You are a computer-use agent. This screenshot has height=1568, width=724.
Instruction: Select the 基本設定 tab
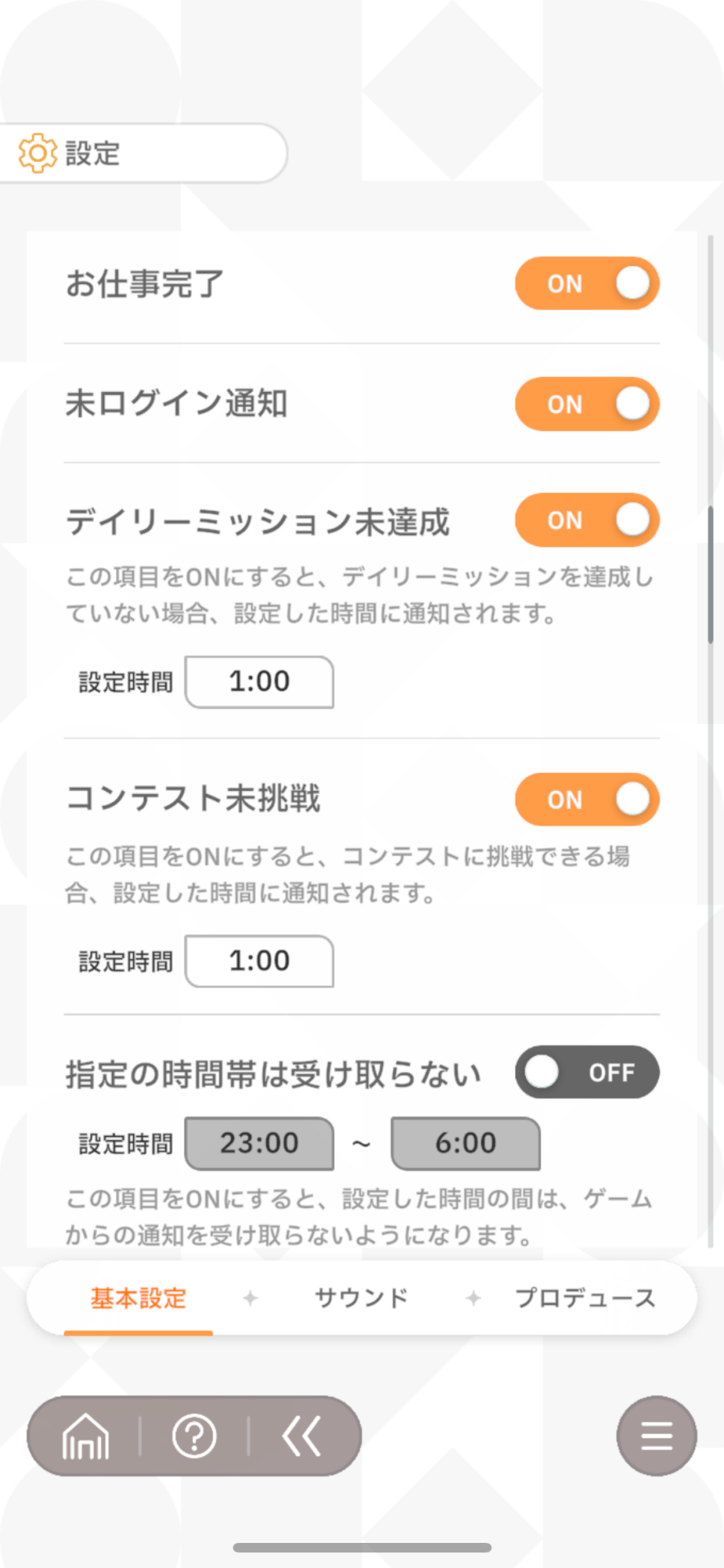(138, 1298)
